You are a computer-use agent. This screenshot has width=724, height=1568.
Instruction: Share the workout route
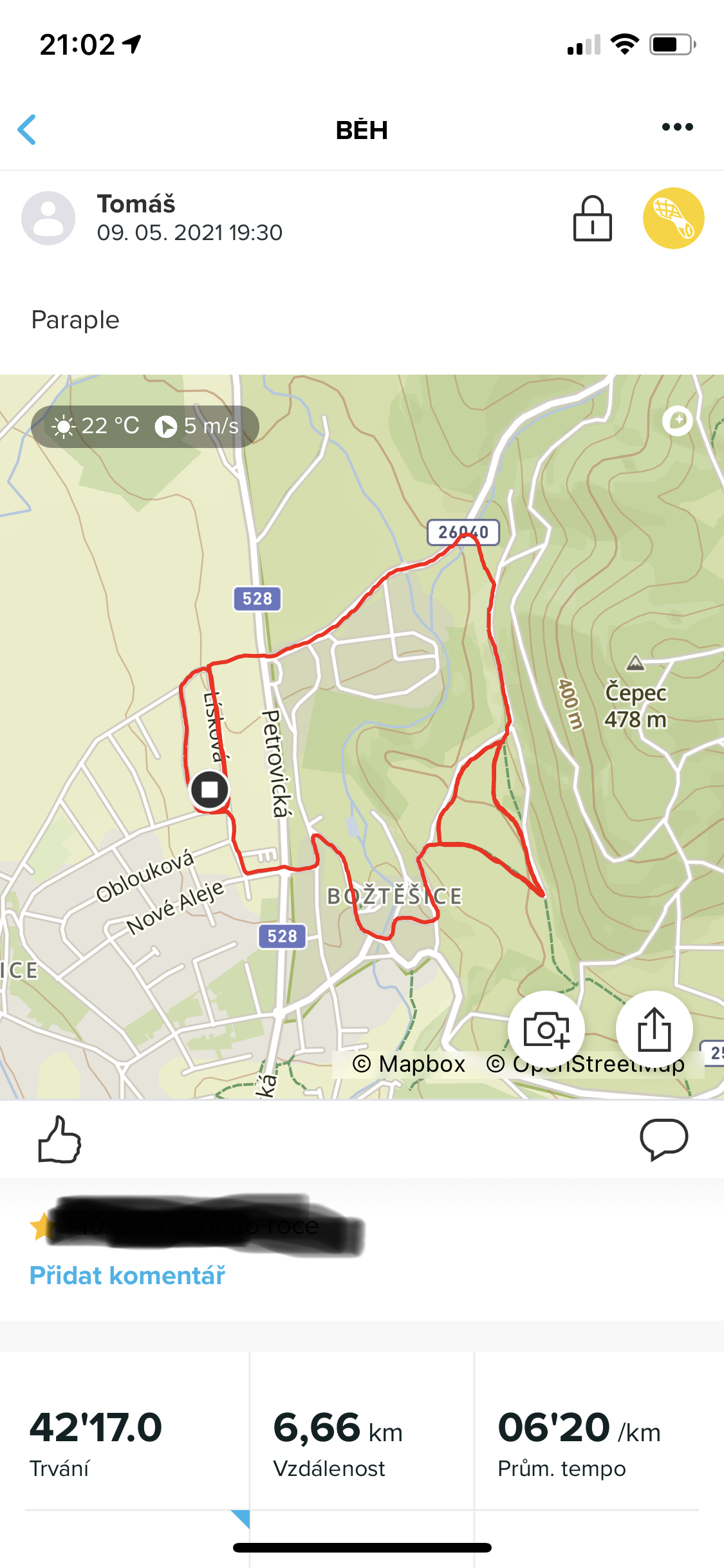point(654,1029)
